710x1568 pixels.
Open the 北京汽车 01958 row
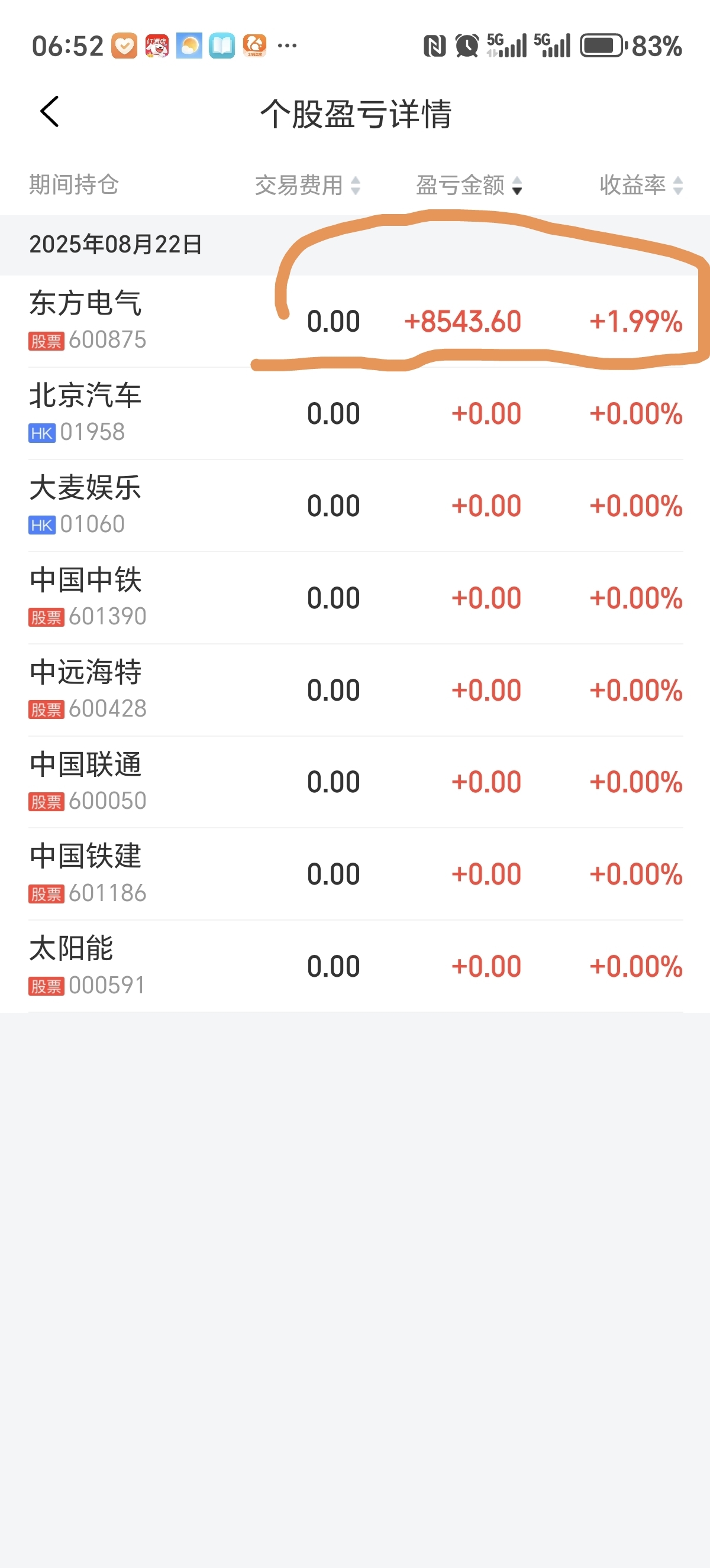[x=355, y=414]
